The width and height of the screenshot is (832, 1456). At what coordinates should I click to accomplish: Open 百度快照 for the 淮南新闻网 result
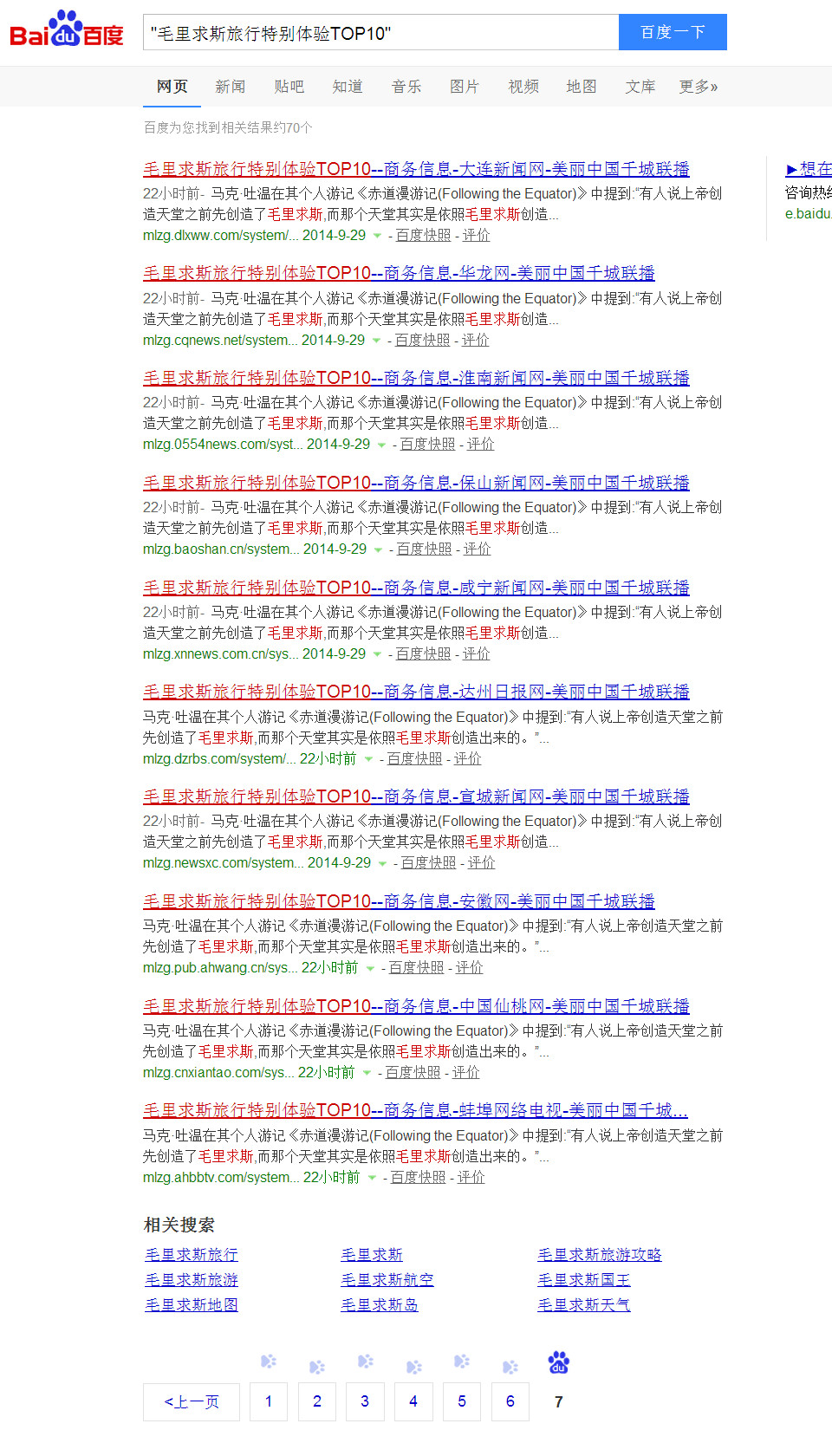(x=427, y=445)
